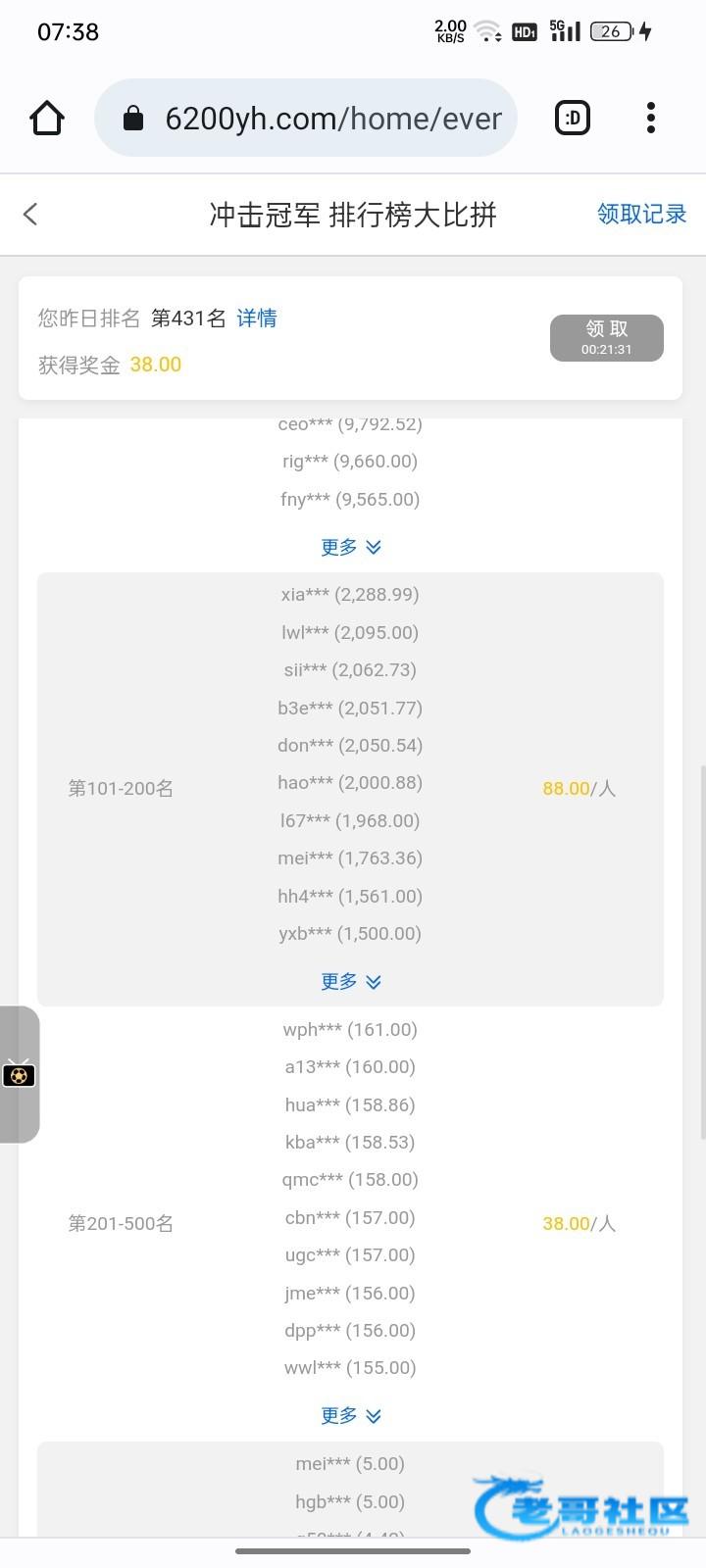The height and width of the screenshot is (1568, 706).
Task: Open 领取记录 claim records
Action: click(642, 214)
